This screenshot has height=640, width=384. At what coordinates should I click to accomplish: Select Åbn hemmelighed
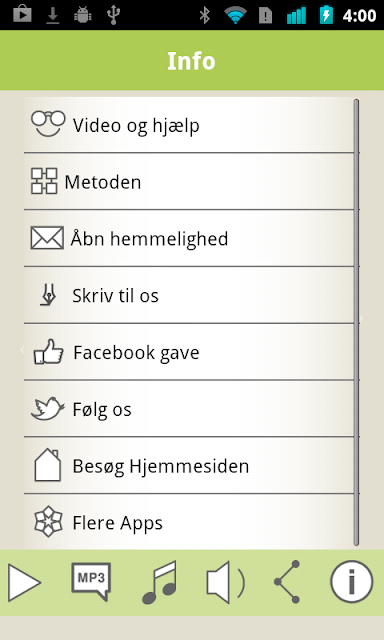click(x=189, y=238)
